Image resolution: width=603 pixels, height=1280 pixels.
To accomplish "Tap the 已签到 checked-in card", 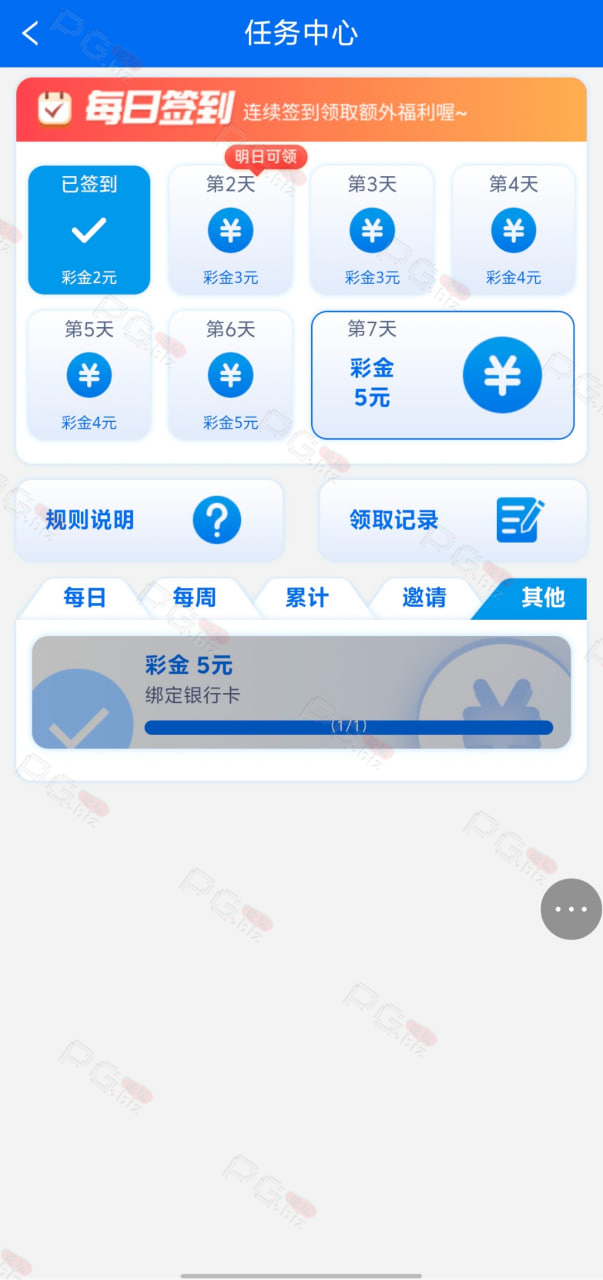I will 89,230.
